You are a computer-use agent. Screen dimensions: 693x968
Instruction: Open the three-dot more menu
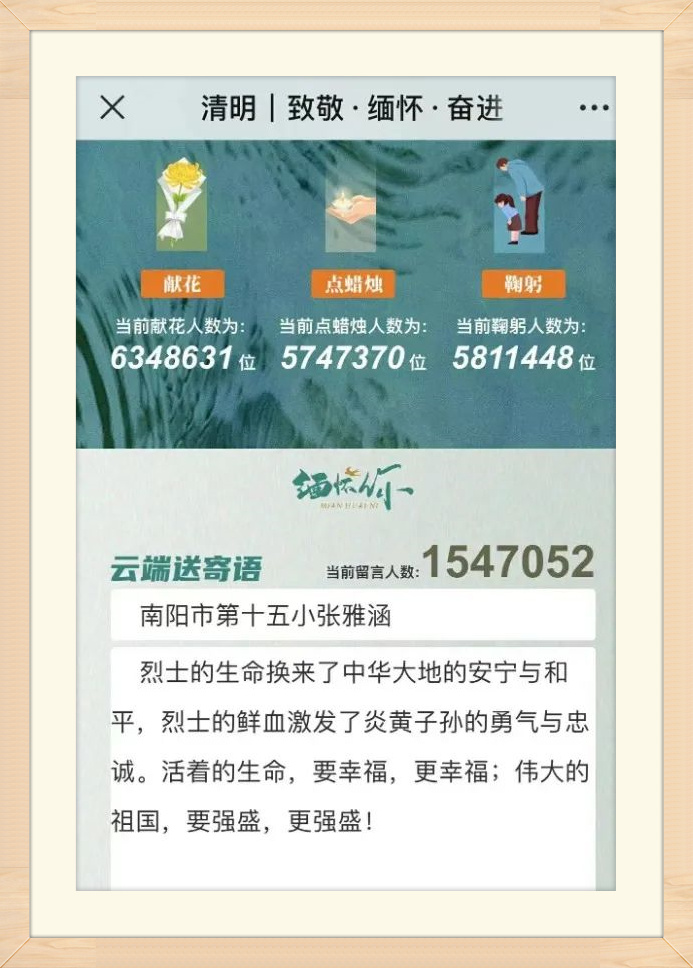(x=593, y=108)
